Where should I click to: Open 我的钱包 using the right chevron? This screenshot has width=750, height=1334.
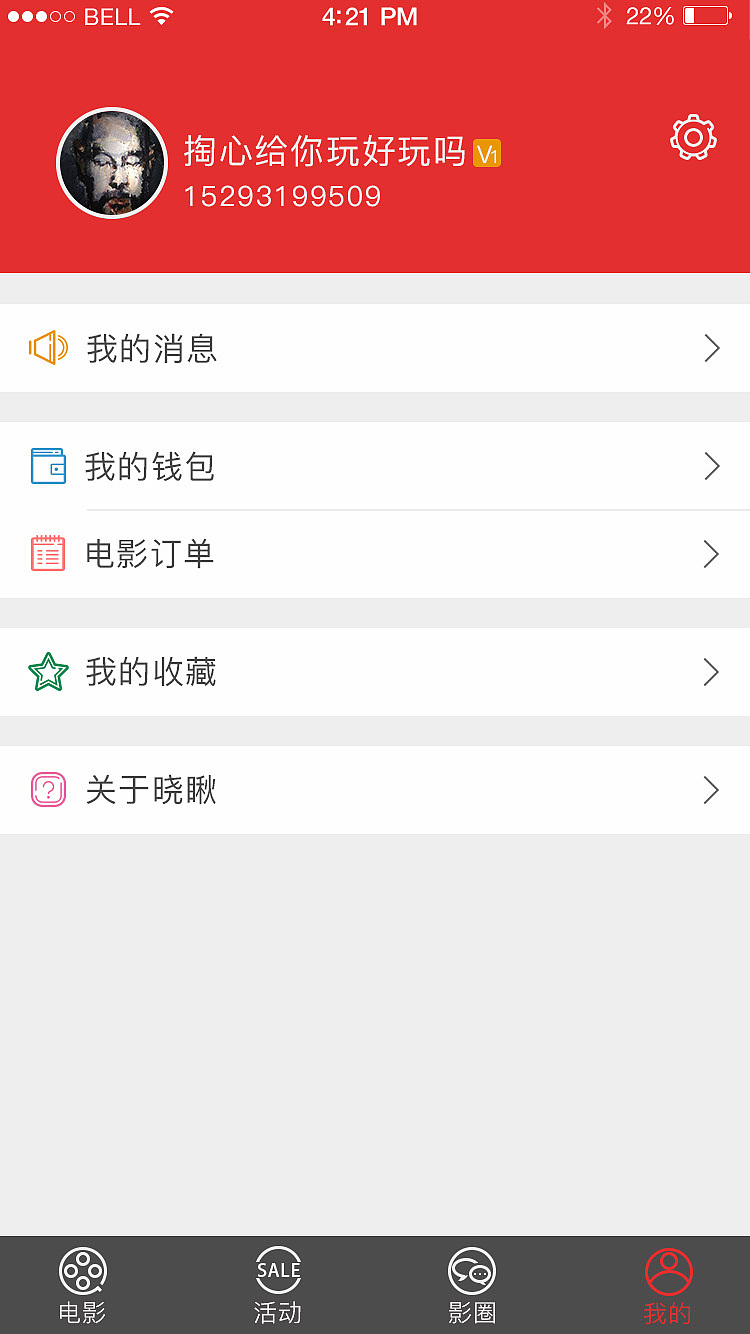coord(711,466)
